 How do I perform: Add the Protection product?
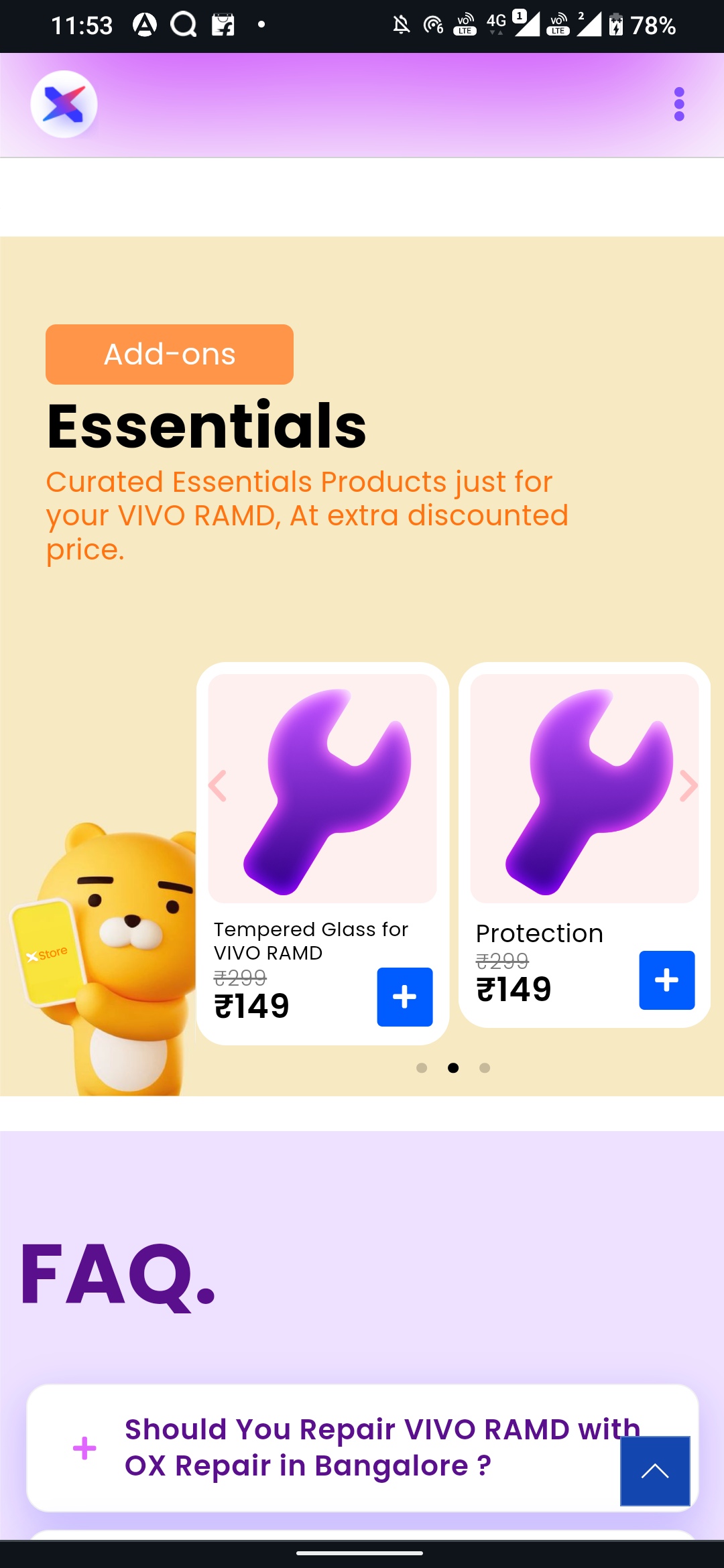click(666, 980)
